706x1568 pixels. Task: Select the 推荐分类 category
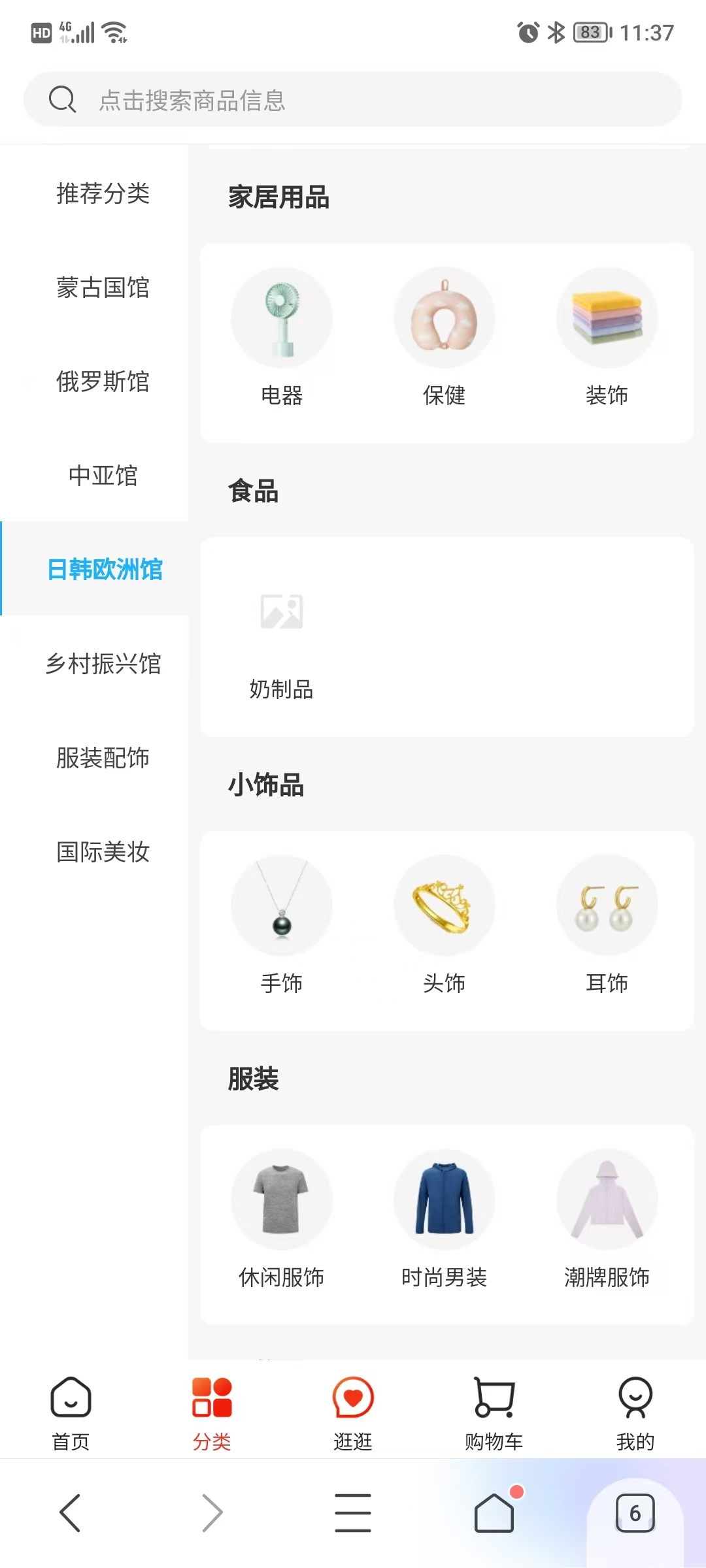103,193
